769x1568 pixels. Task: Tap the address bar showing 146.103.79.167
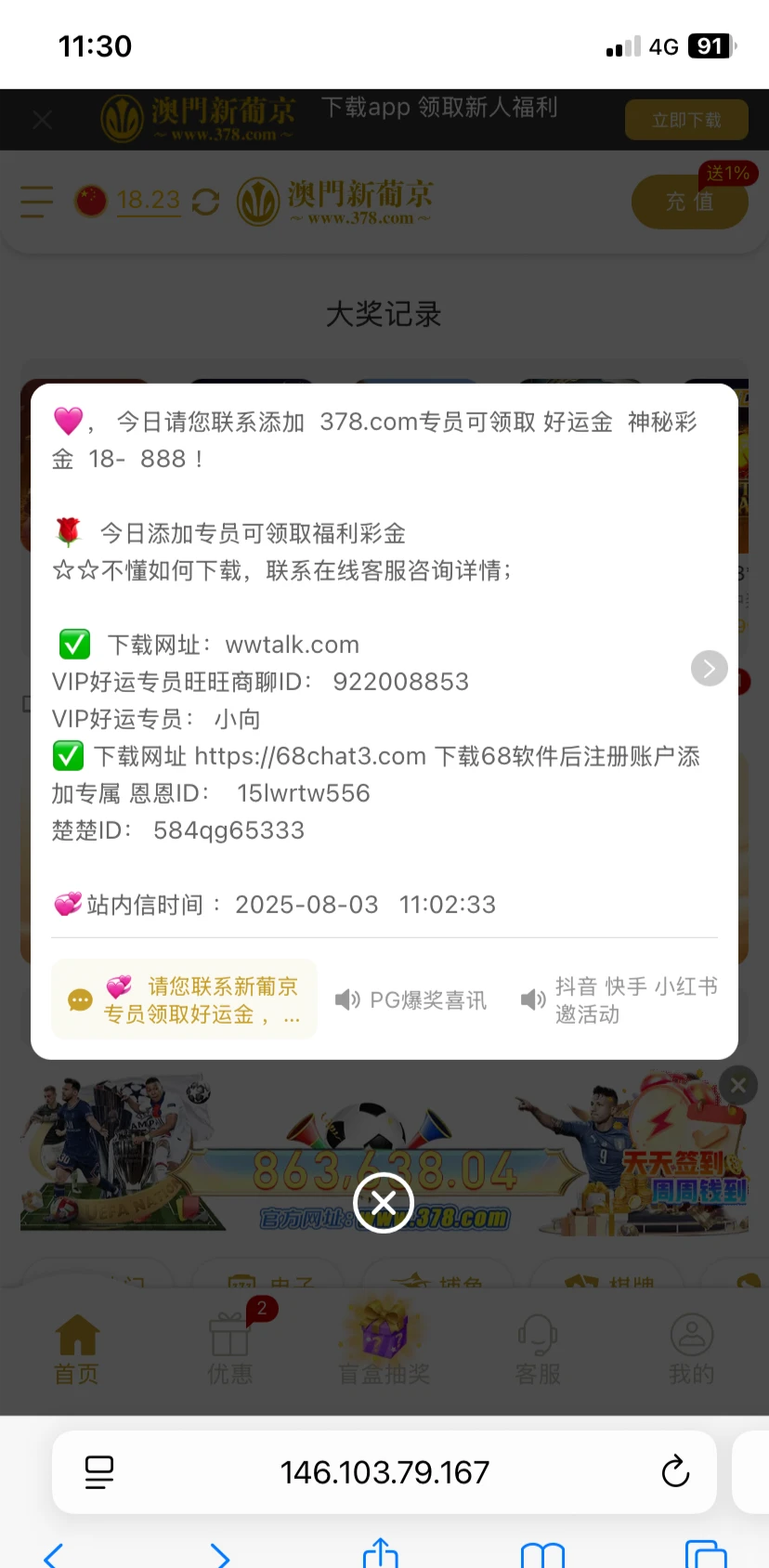click(384, 1471)
